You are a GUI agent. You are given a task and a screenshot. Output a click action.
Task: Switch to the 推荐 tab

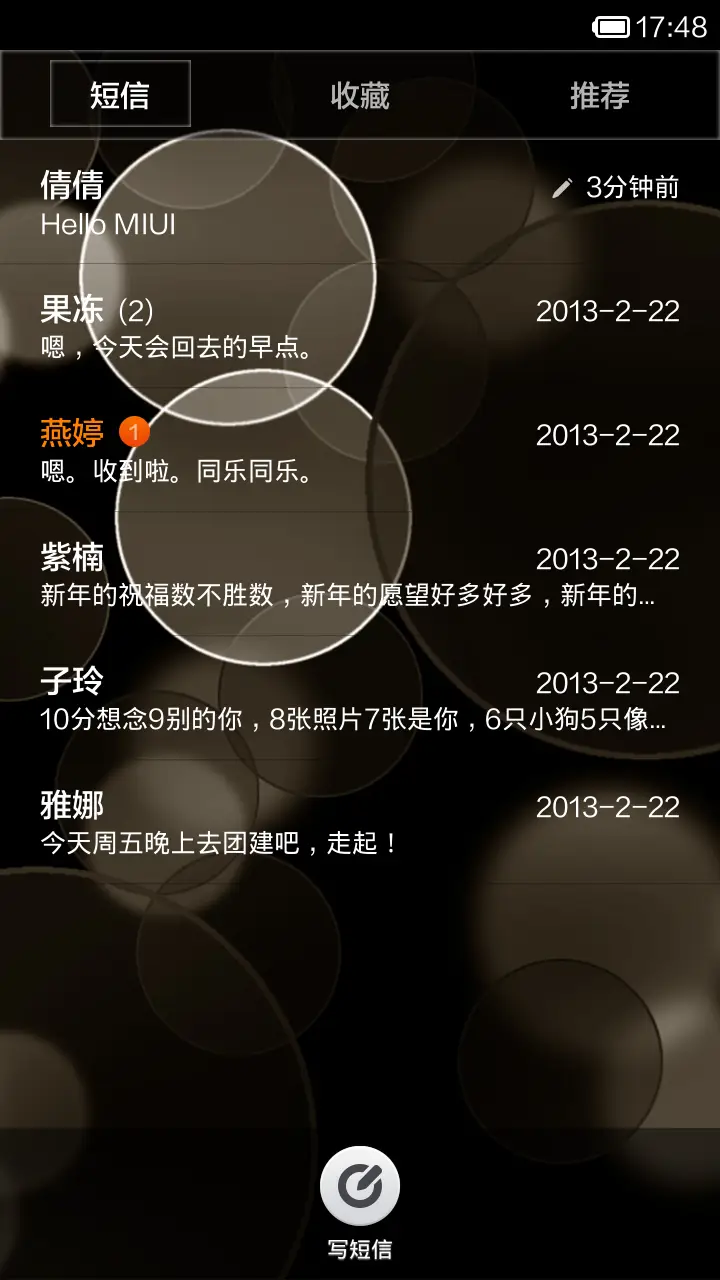coord(600,94)
